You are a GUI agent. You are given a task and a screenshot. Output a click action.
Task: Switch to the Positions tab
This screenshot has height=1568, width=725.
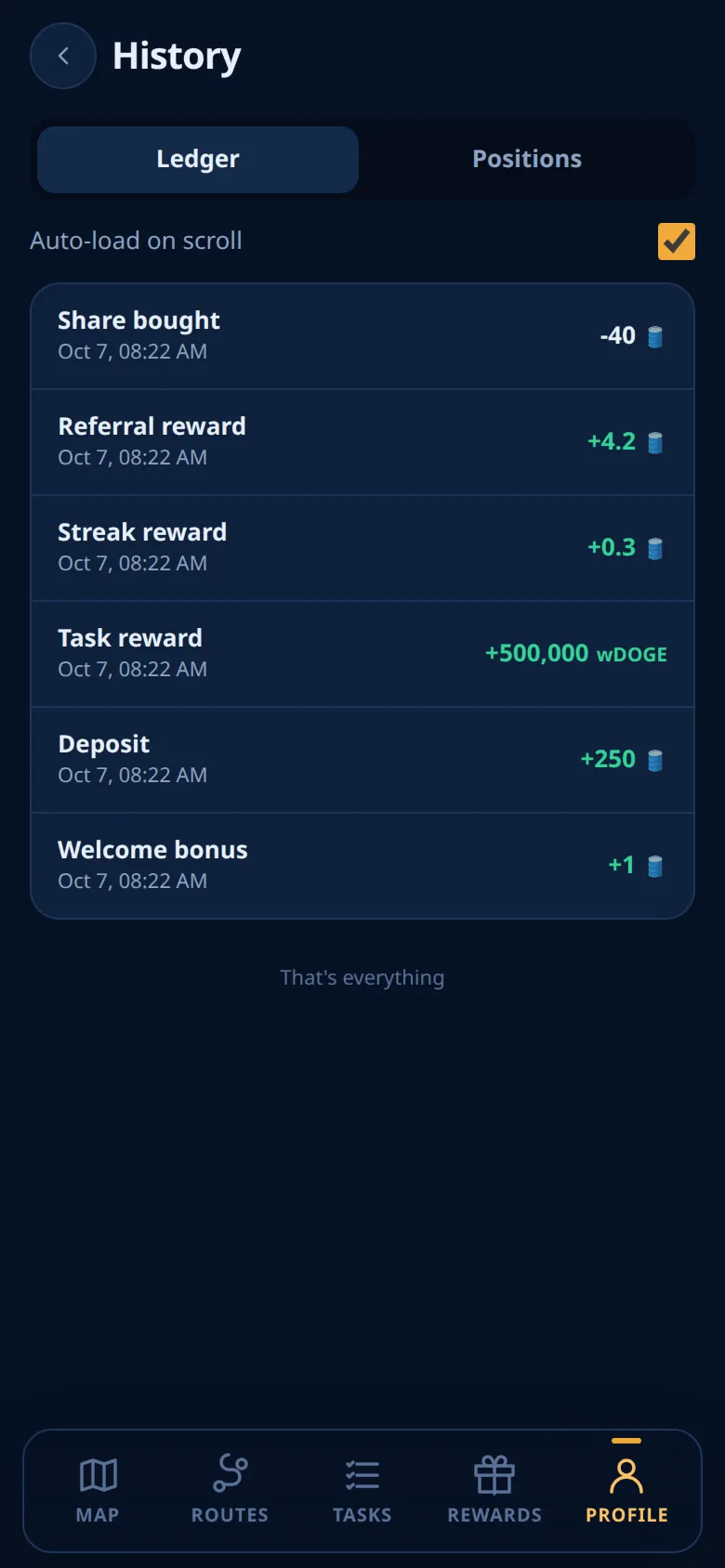point(527,159)
